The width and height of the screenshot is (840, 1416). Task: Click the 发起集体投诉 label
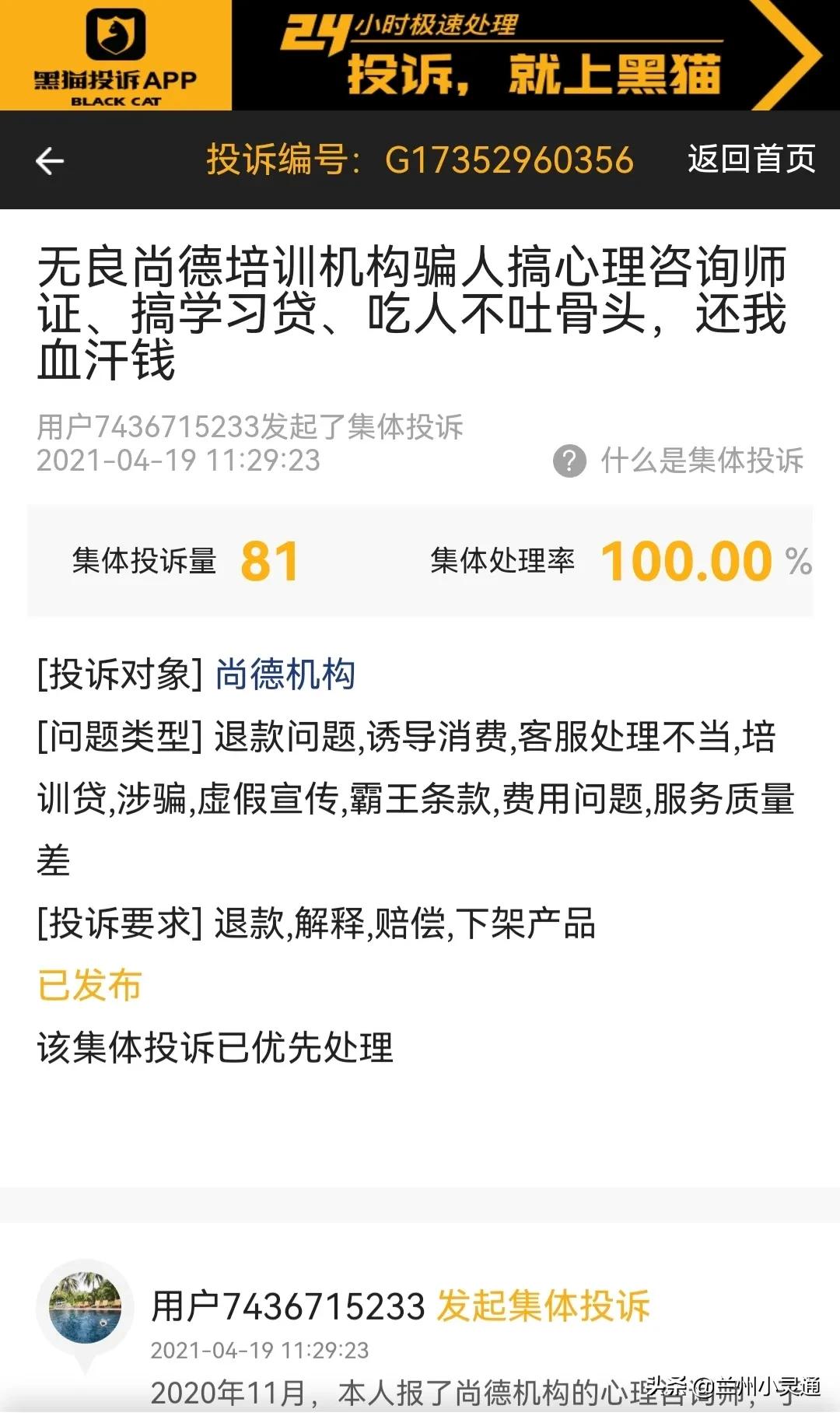tap(544, 1303)
